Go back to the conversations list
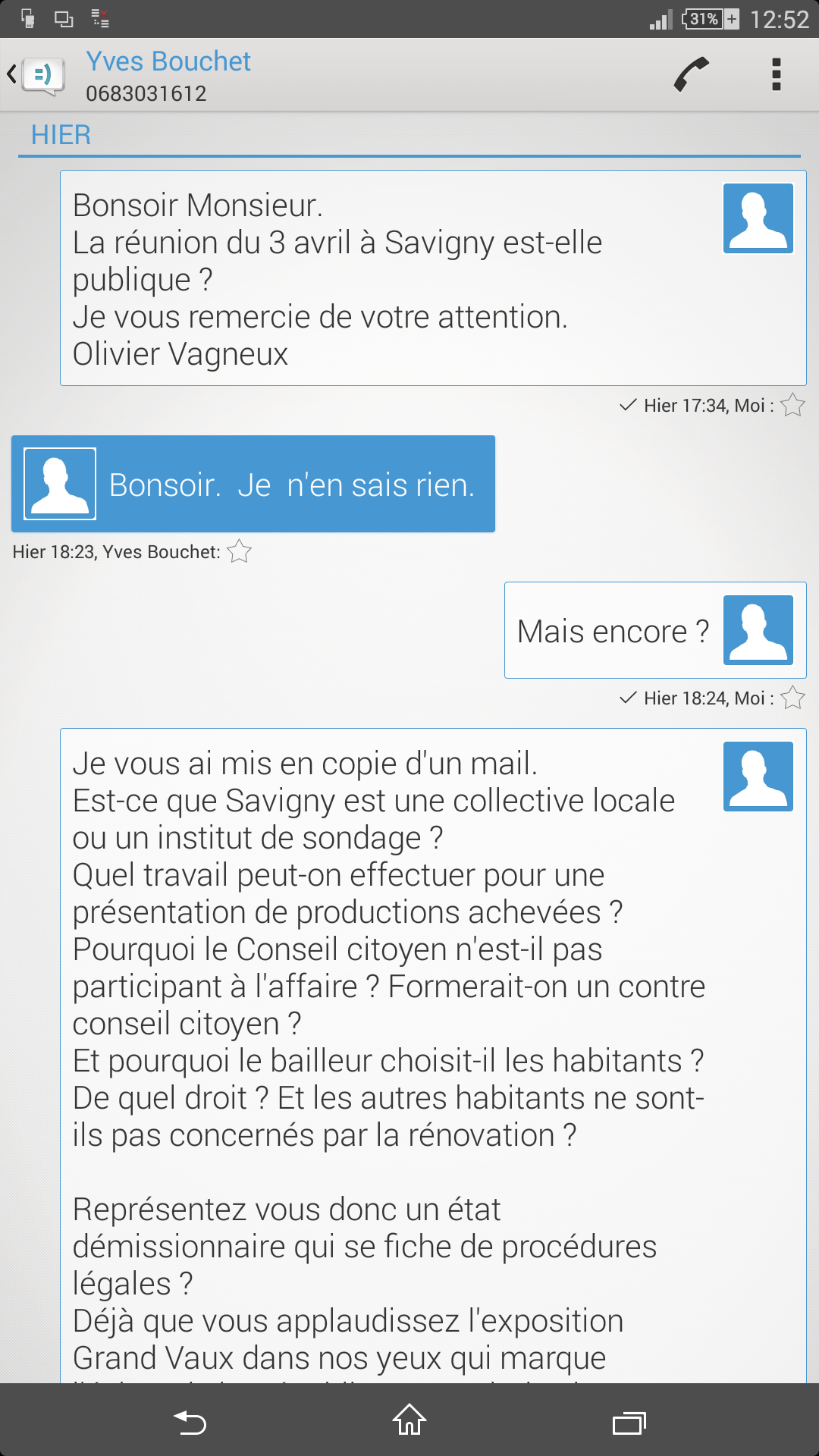This screenshot has height=1456, width=819. tap(34, 74)
